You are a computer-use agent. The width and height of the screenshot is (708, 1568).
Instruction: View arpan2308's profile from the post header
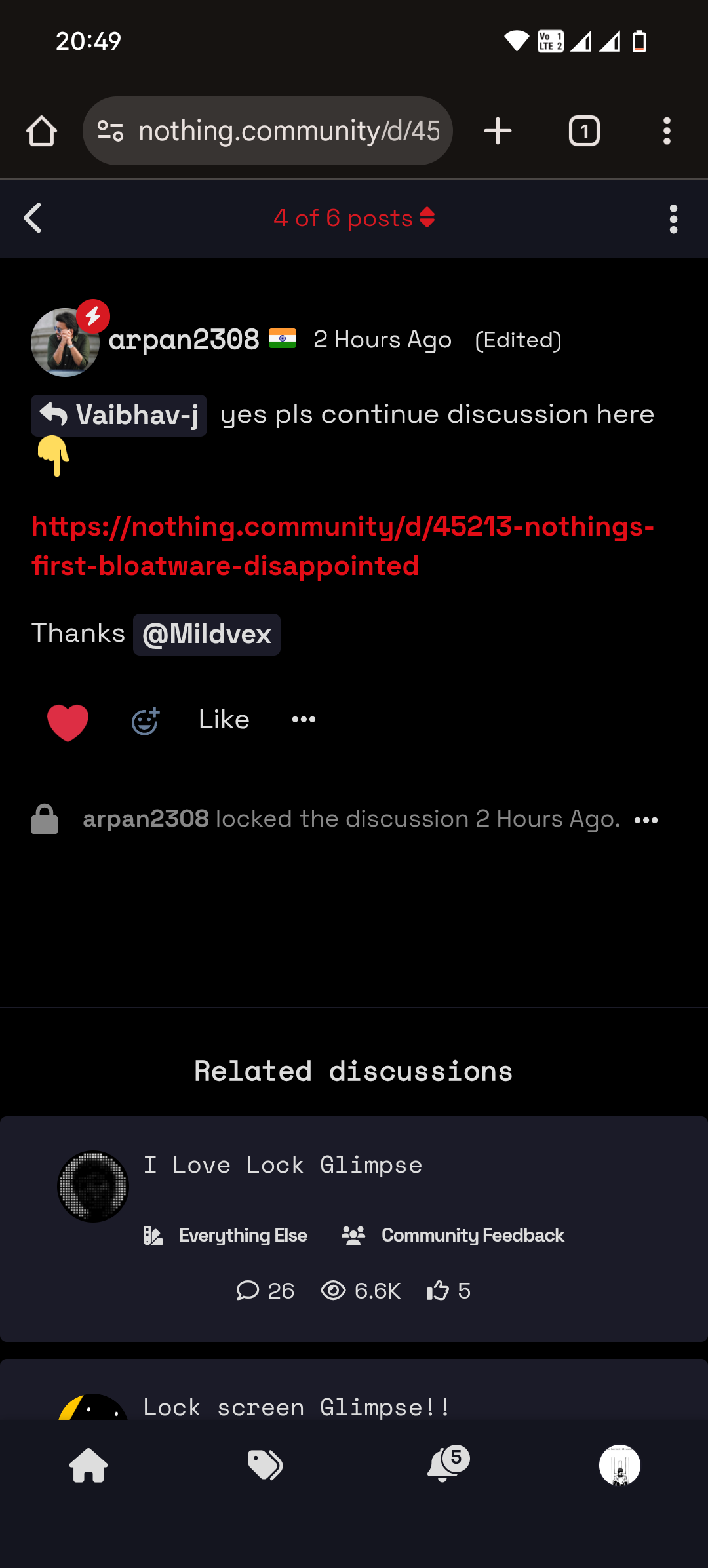pyautogui.click(x=184, y=340)
